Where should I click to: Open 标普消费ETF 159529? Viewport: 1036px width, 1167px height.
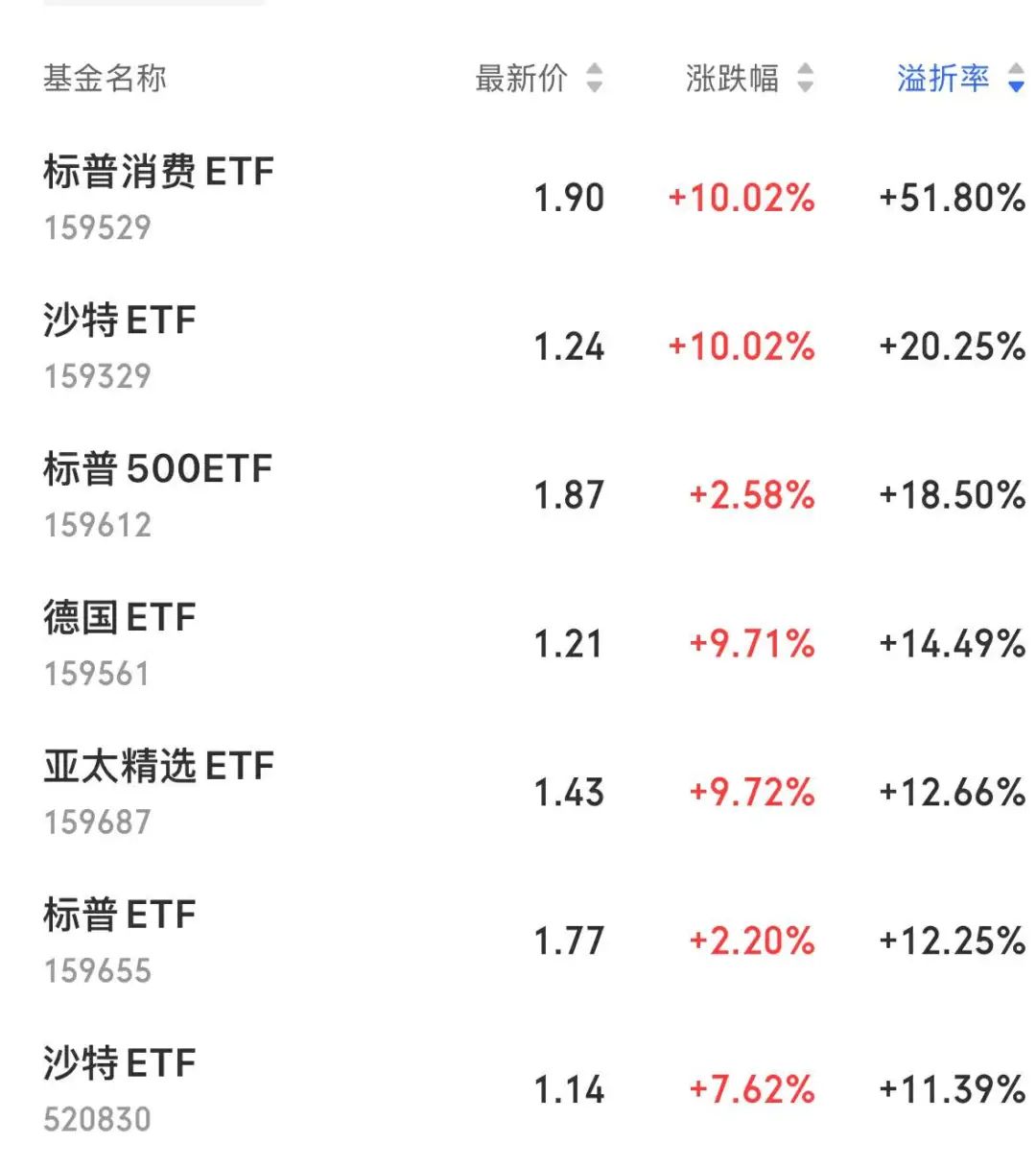pyautogui.click(x=518, y=198)
